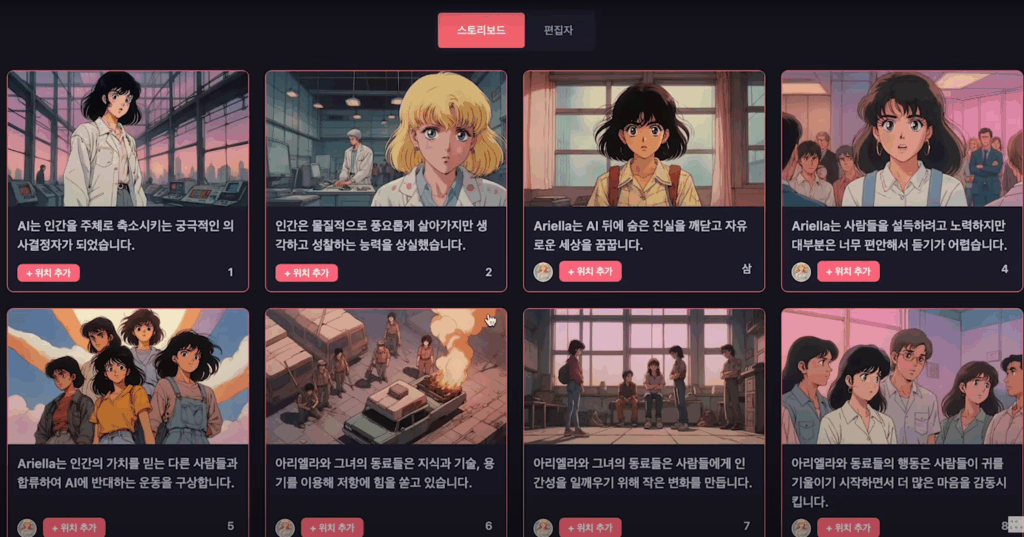Open scene 2 image of the blonde woman

click(386, 139)
